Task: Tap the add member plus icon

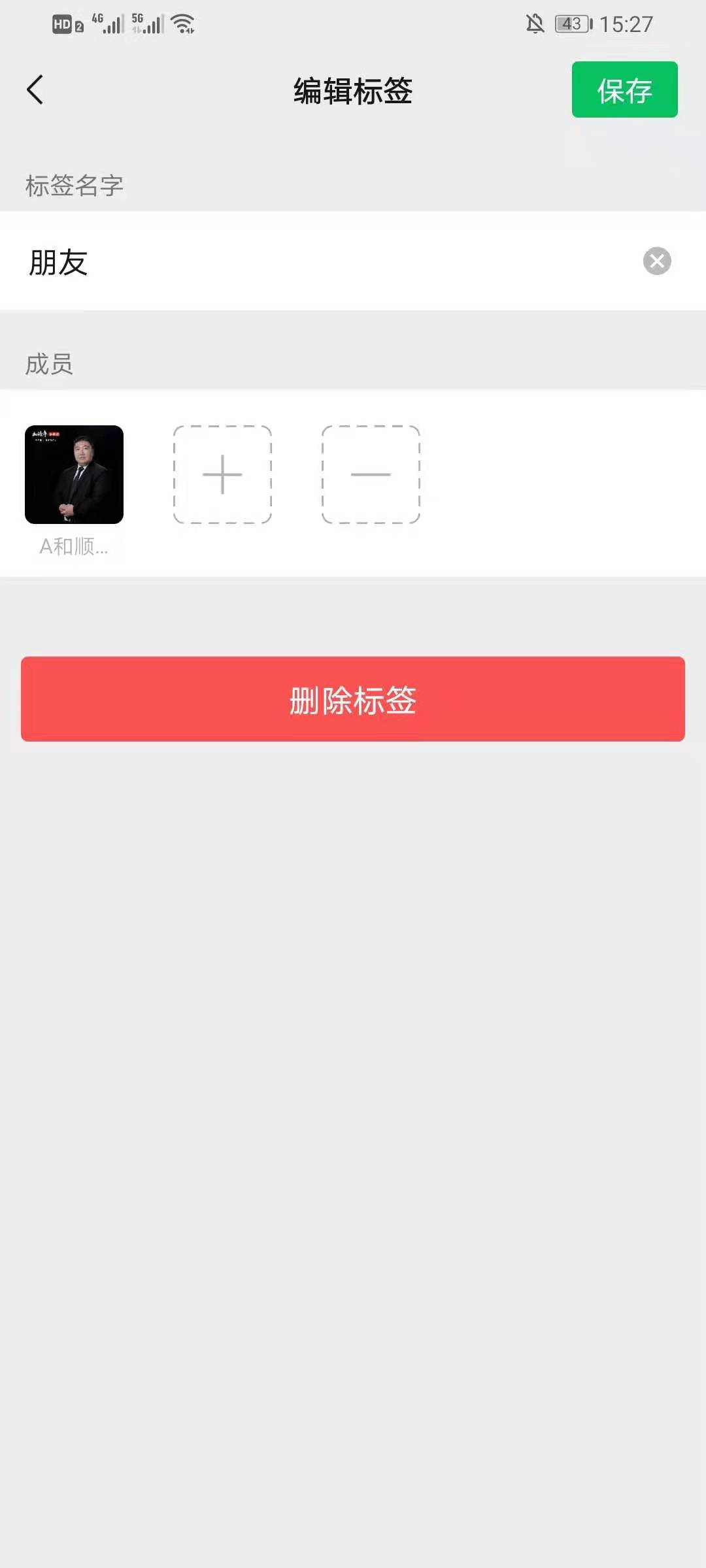Action: [222, 475]
